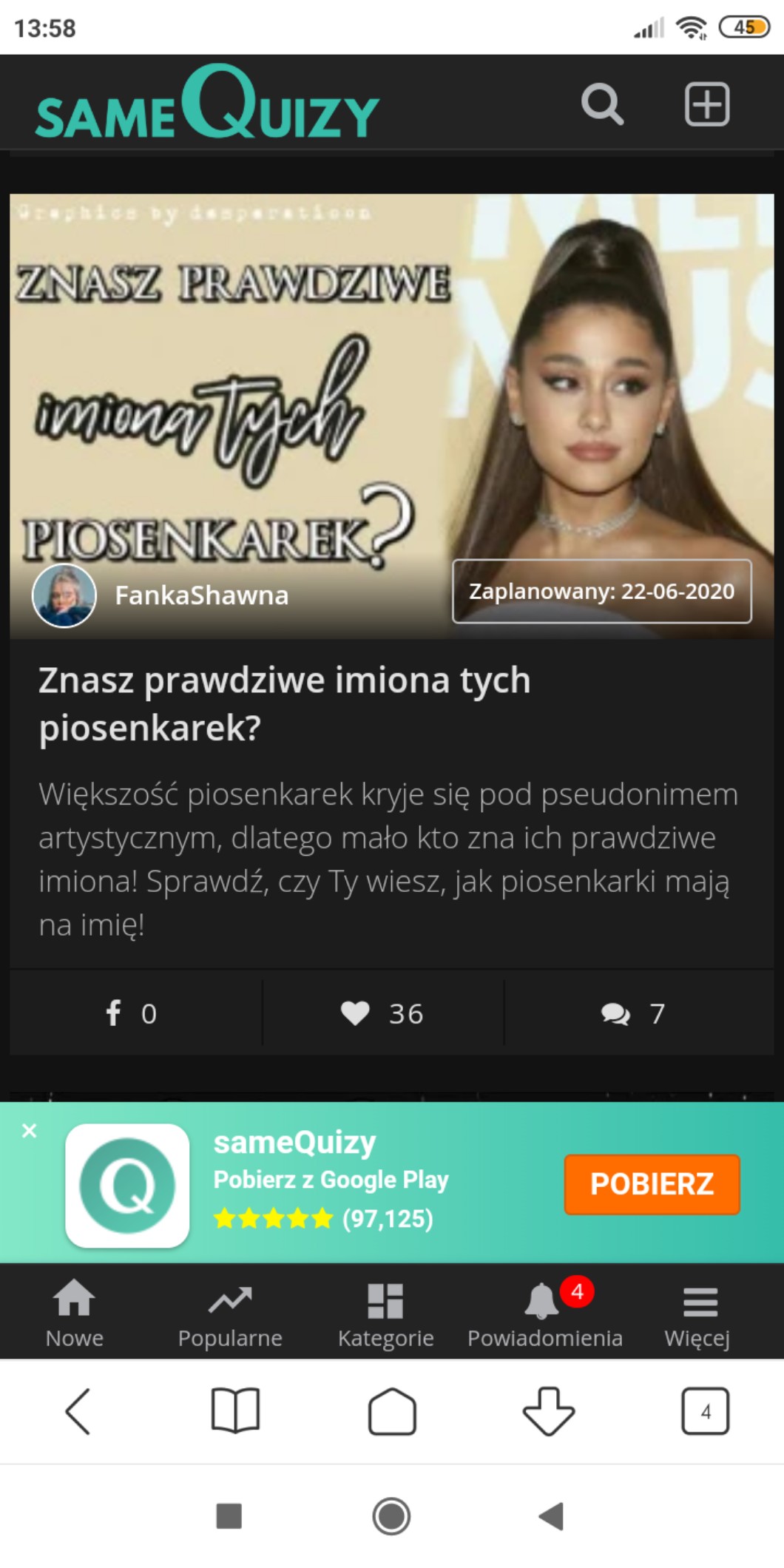Screen dimensions: 784x1568
Task: Switch to the Nowe tab
Action: [74, 1314]
